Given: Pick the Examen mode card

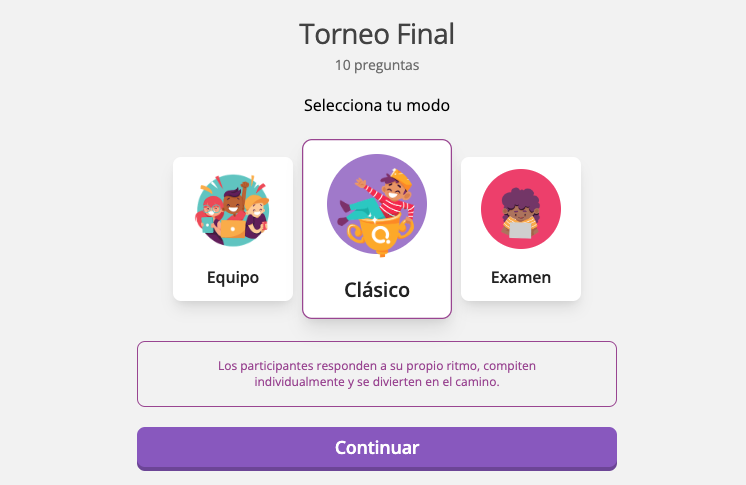Looking at the screenshot, I should [520, 229].
